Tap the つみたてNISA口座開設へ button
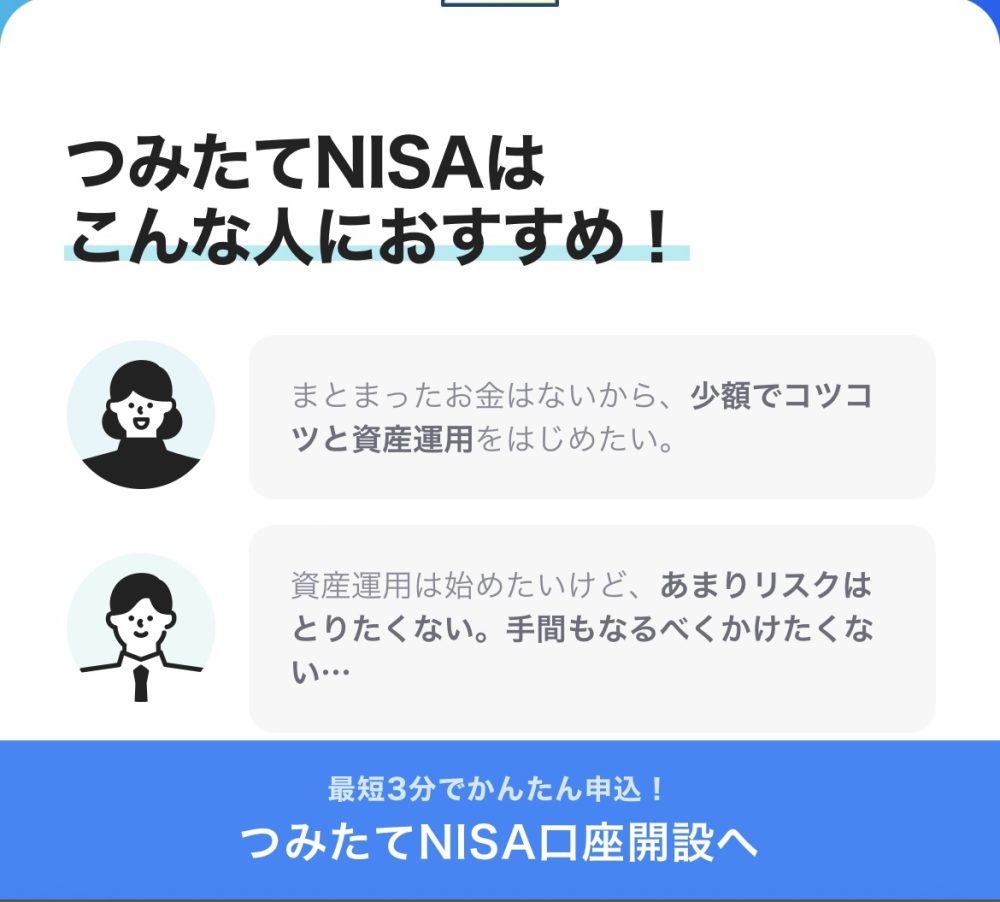 tap(499, 822)
